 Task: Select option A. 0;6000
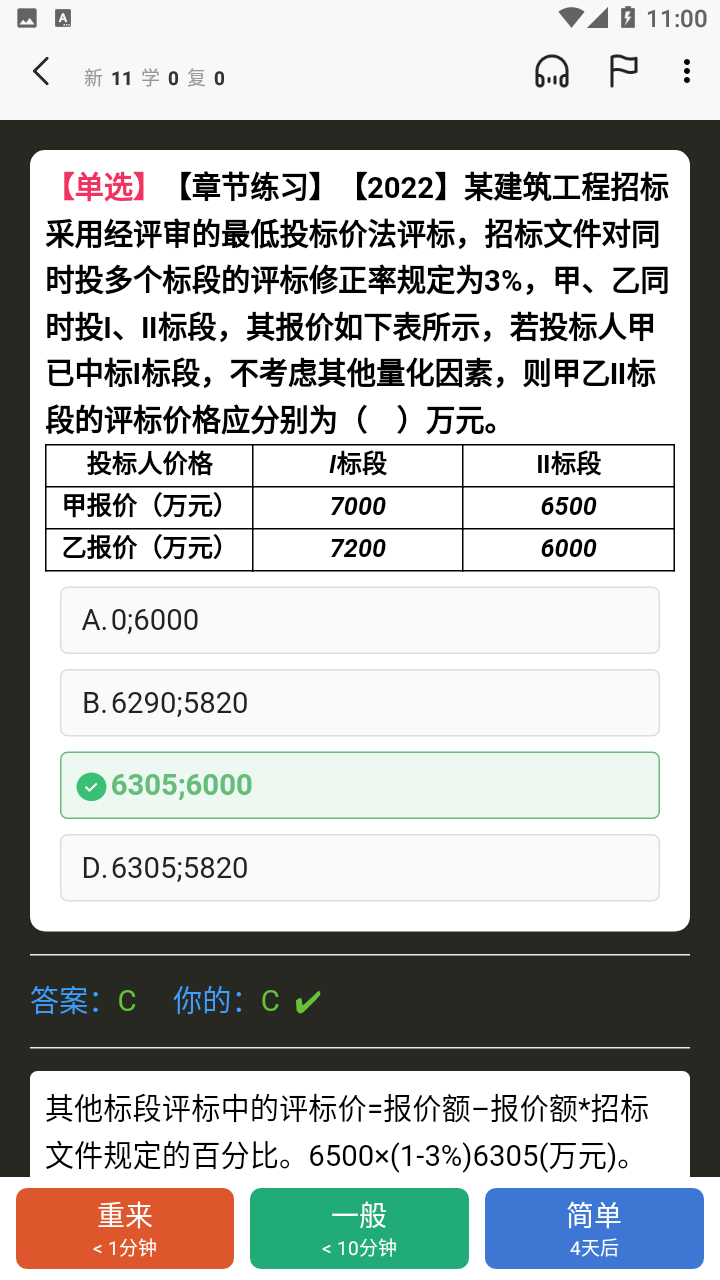(360, 620)
